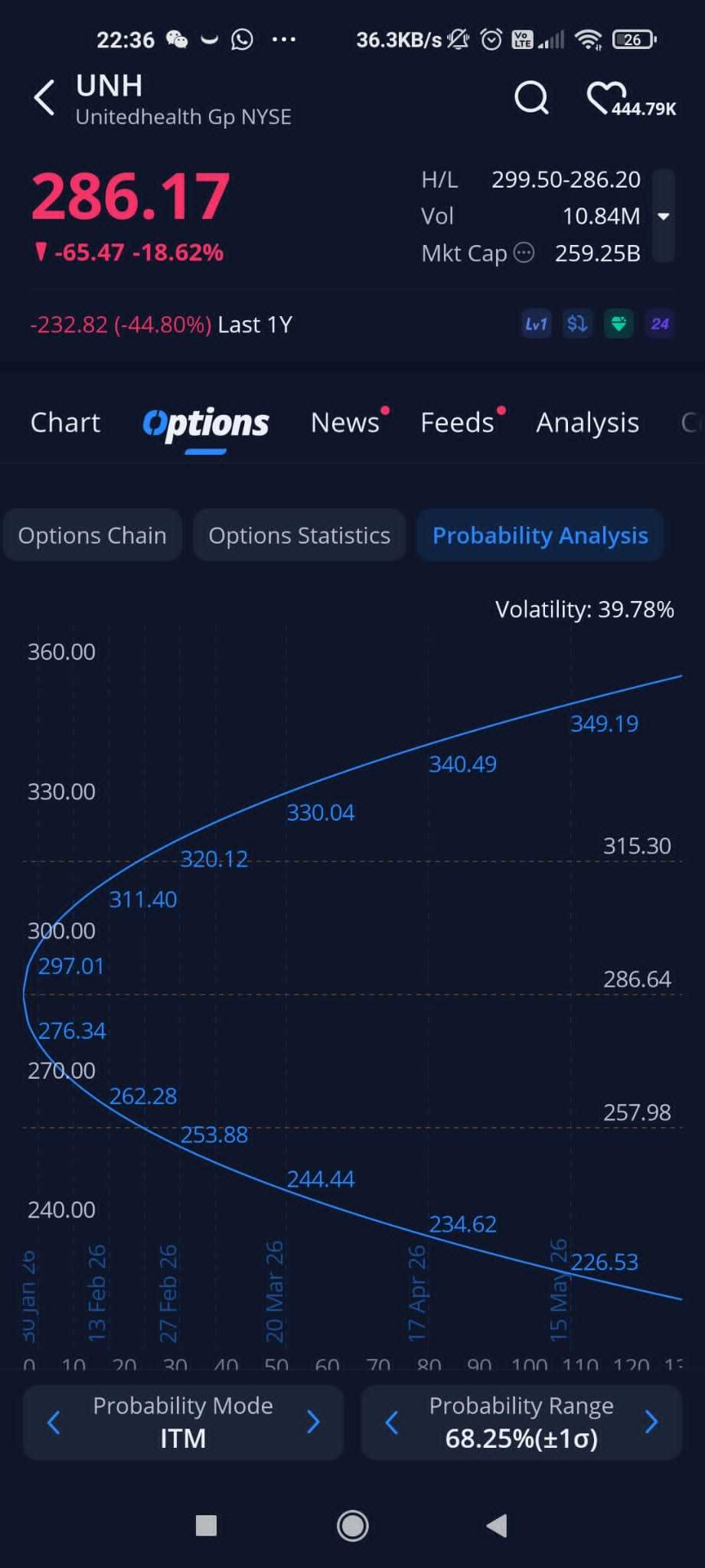Switch to the Chart tab
Viewport: 705px width, 1568px height.
[x=65, y=423]
